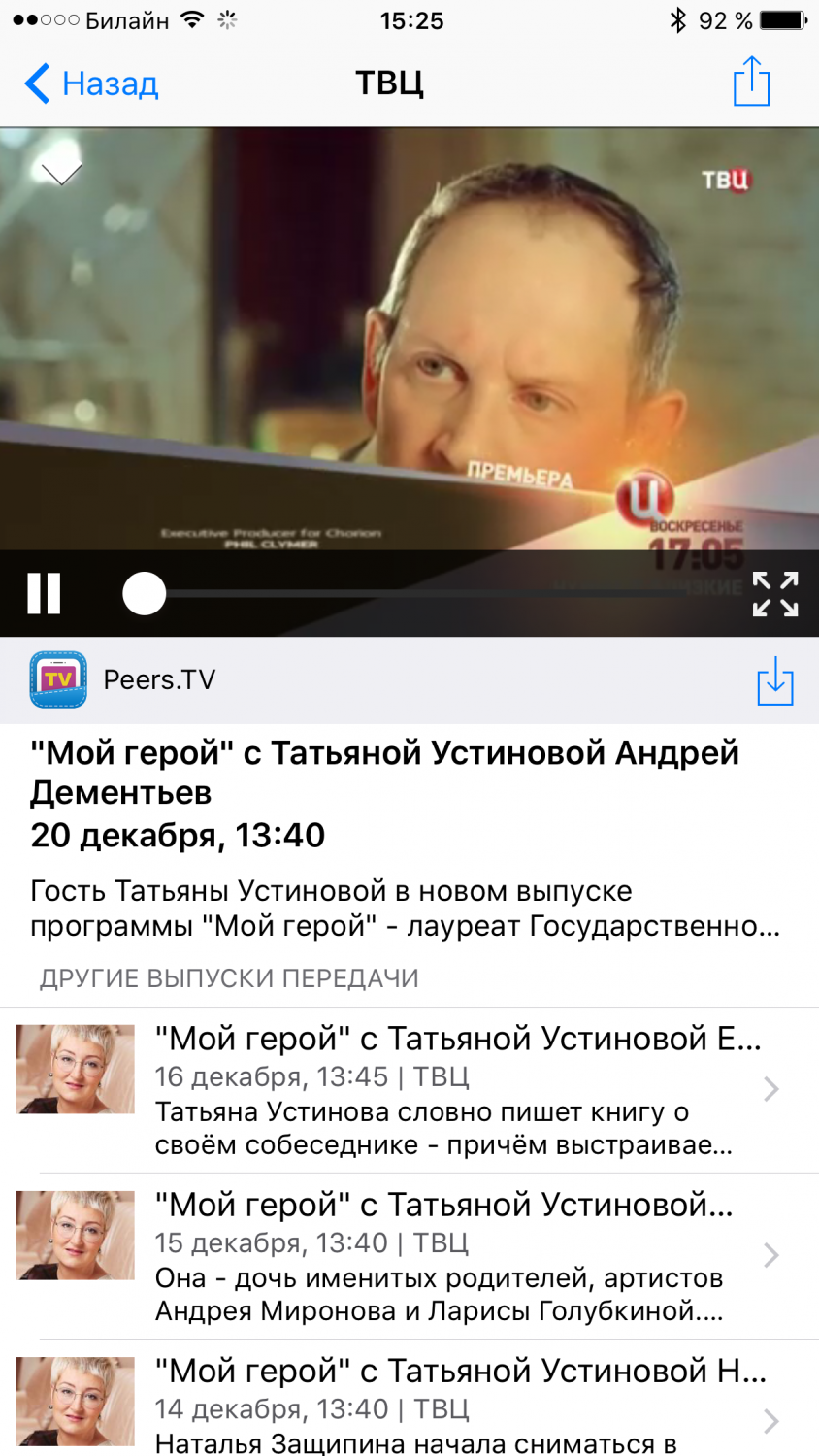Screen dimensions: 819x1456
Task: Enter fullscreen video mode
Action: click(774, 594)
